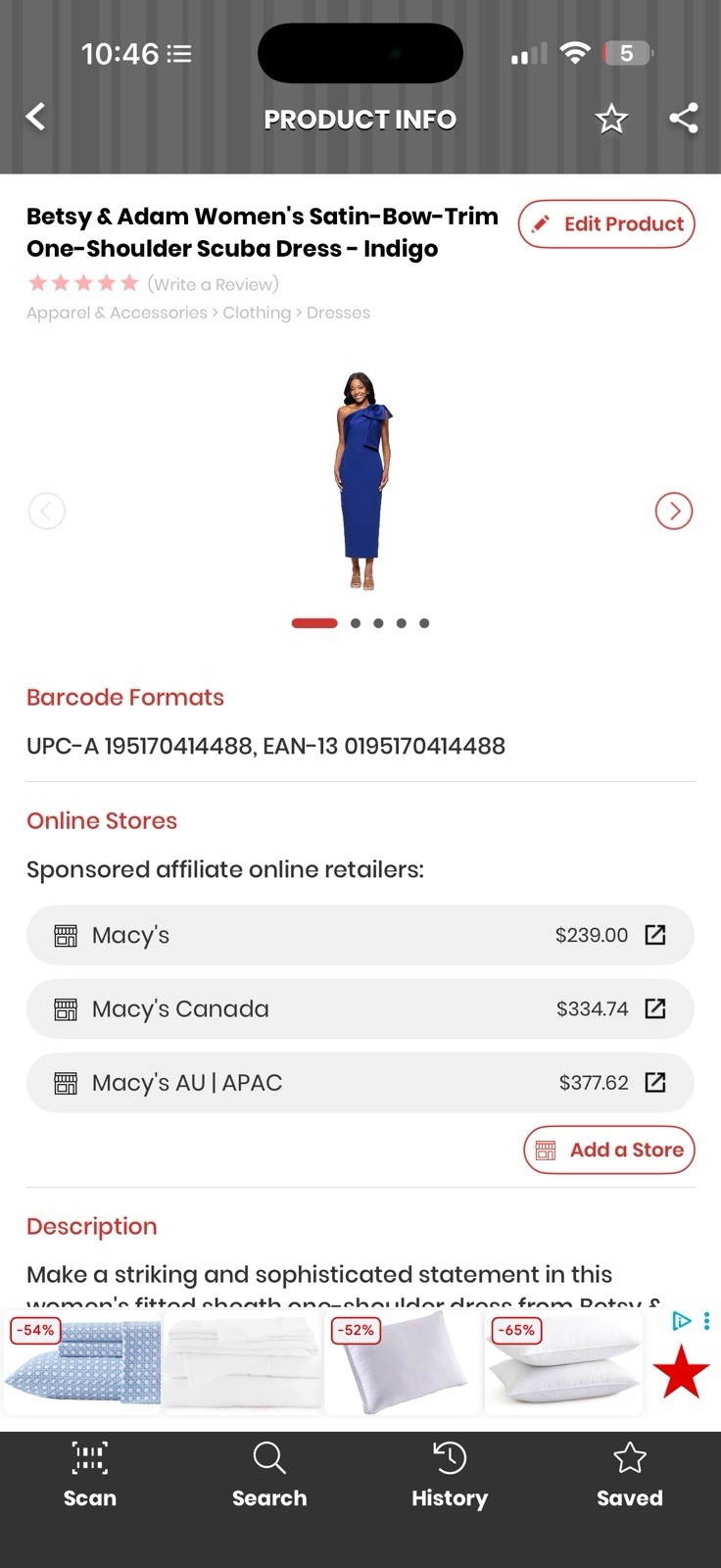Open the Dresses category breadcrumb

(338, 313)
